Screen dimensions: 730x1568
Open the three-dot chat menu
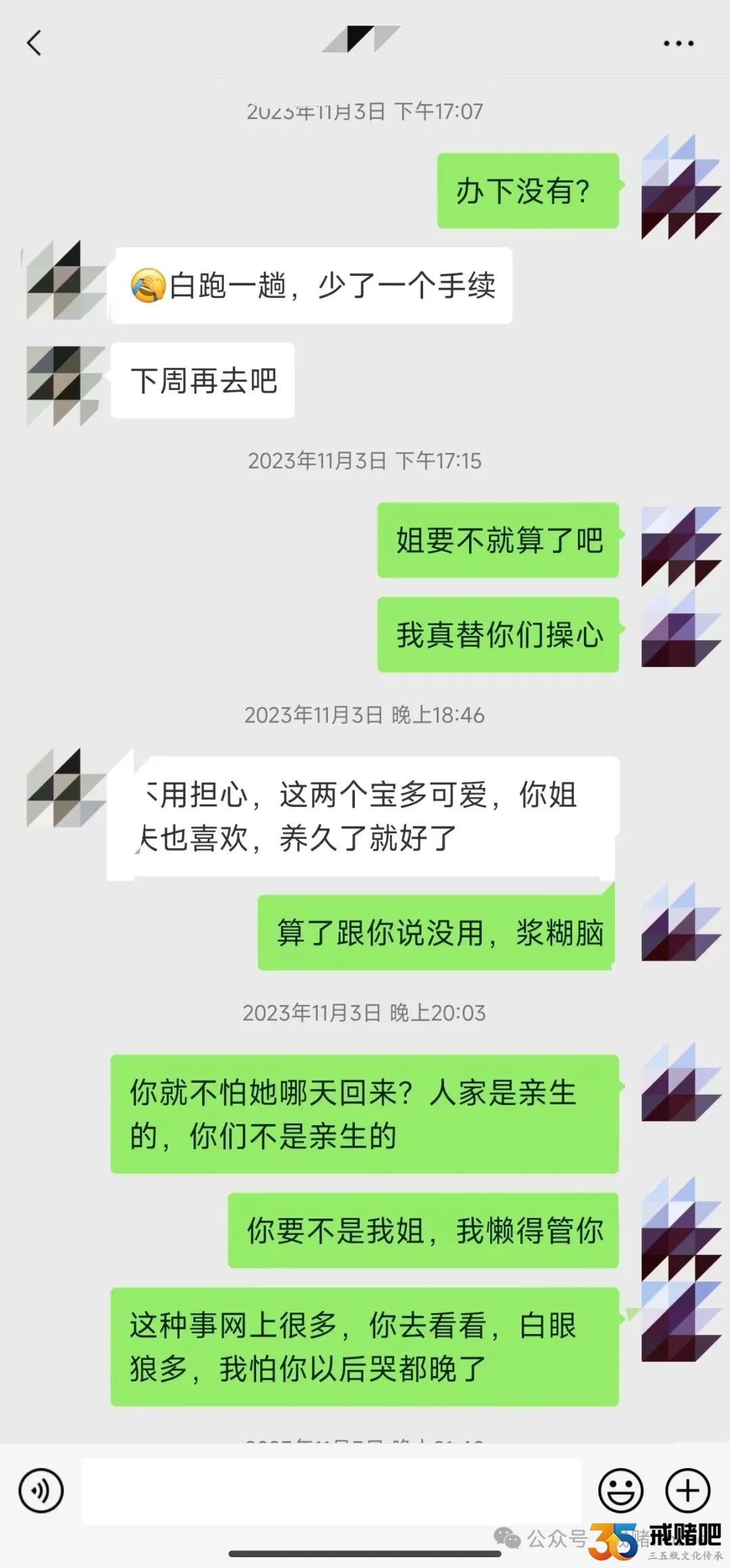(678, 43)
